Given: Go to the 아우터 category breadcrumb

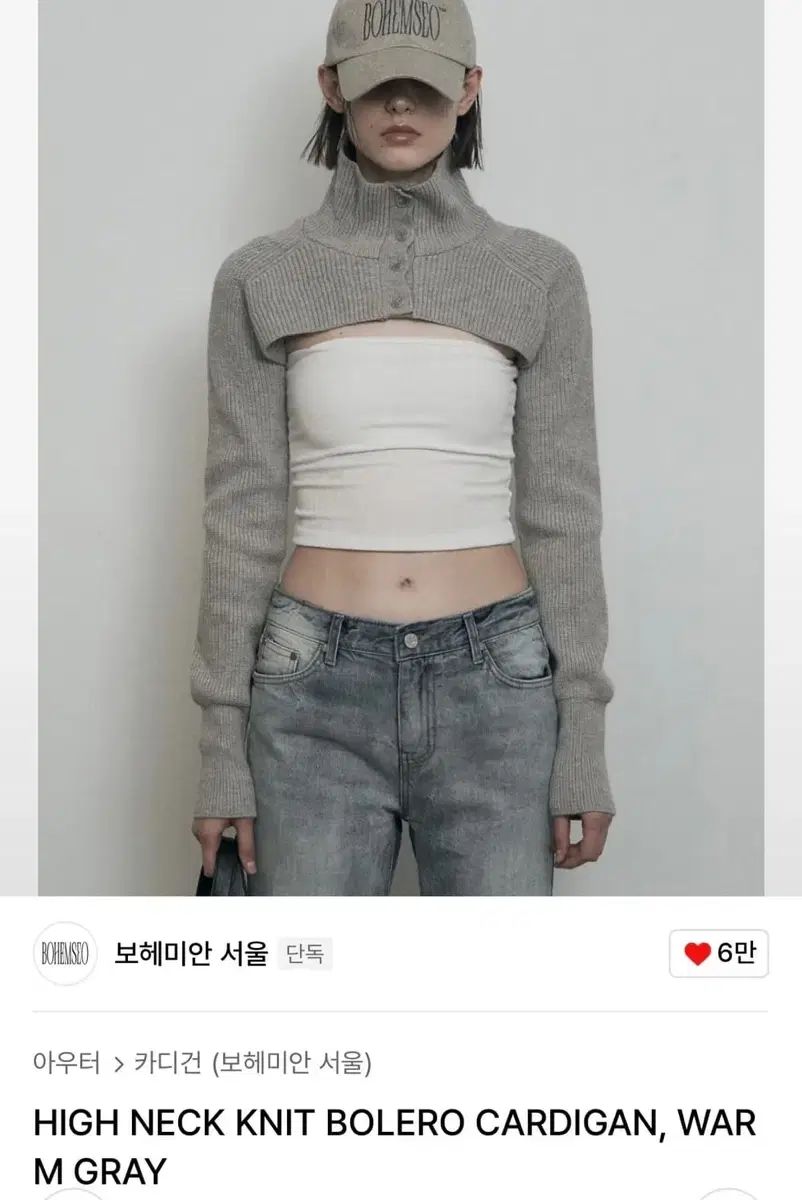Looking at the screenshot, I should [66, 1062].
